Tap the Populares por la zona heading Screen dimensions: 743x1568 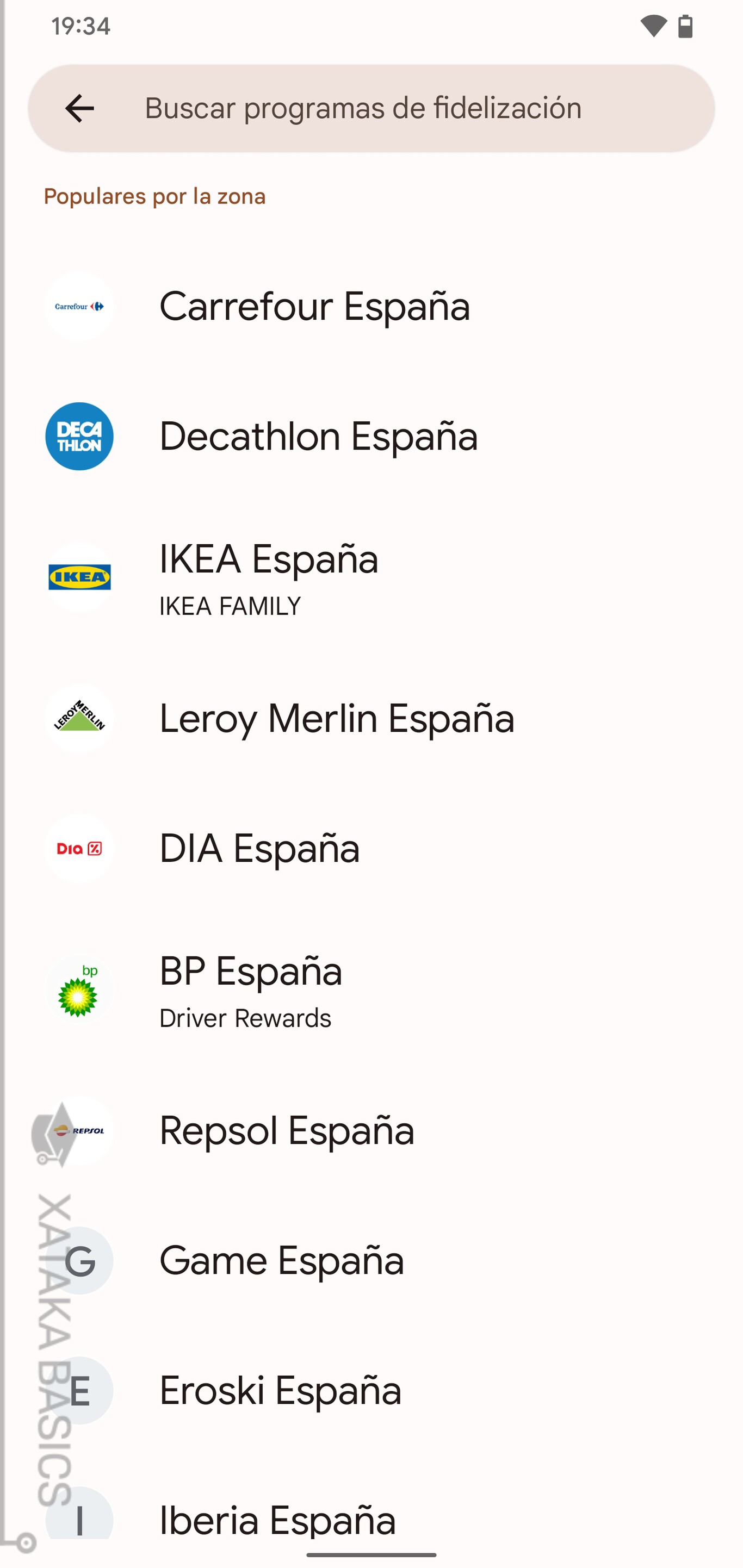click(154, 196)
